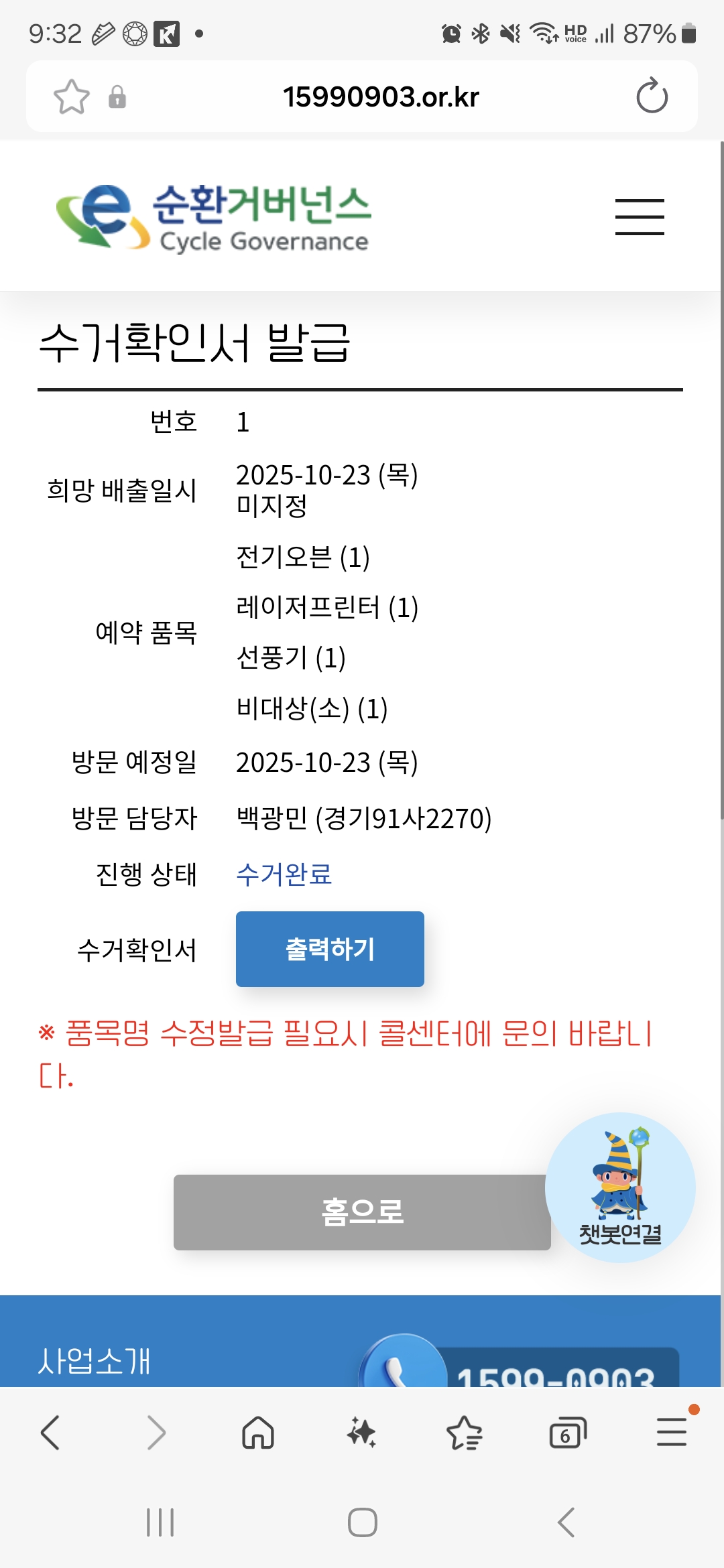
Task: Reload the current web page
Action: (652, 96)
